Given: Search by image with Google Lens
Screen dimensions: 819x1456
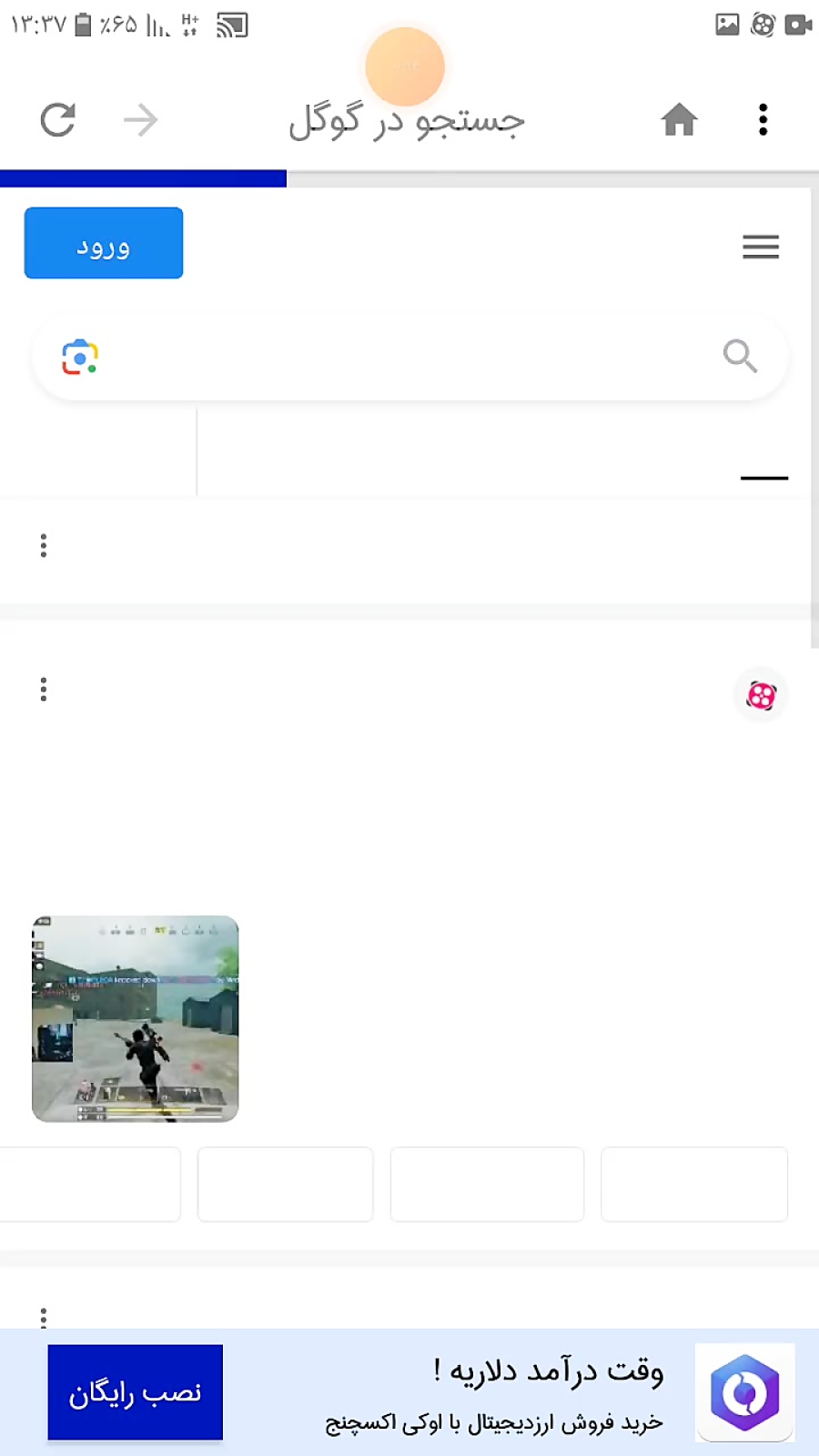Looking at the screenshot, I should [80, 357].
